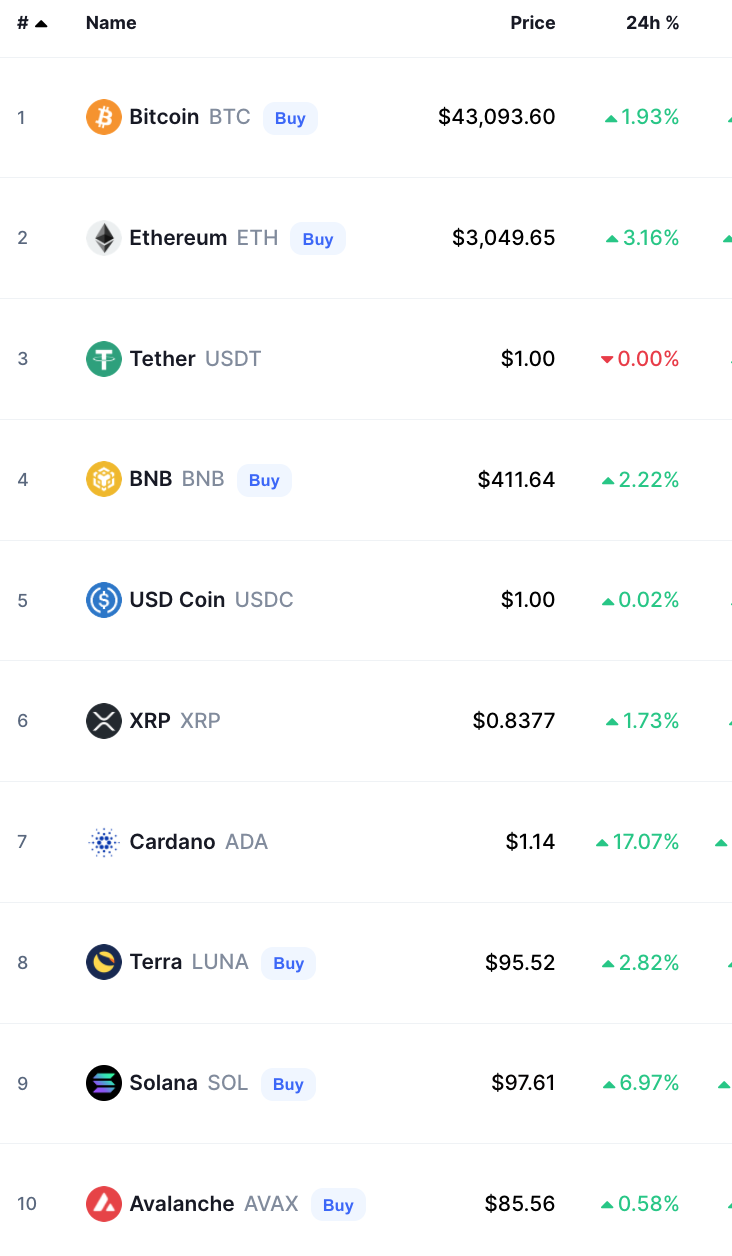Tap Buy next to Bitcoin BTC
732x1256 pixels.
point(290,118)
